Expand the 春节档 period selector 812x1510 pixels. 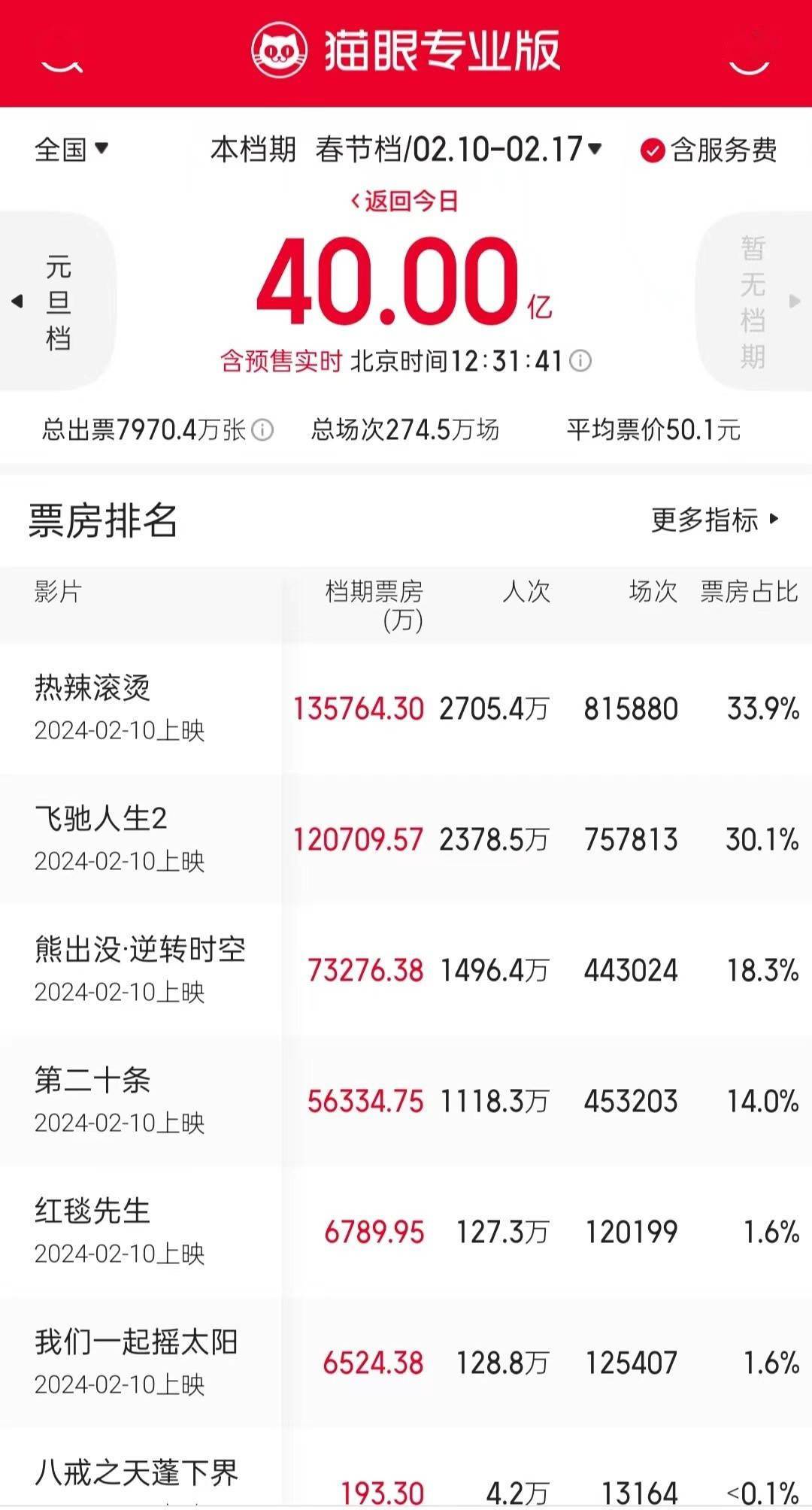459,149
